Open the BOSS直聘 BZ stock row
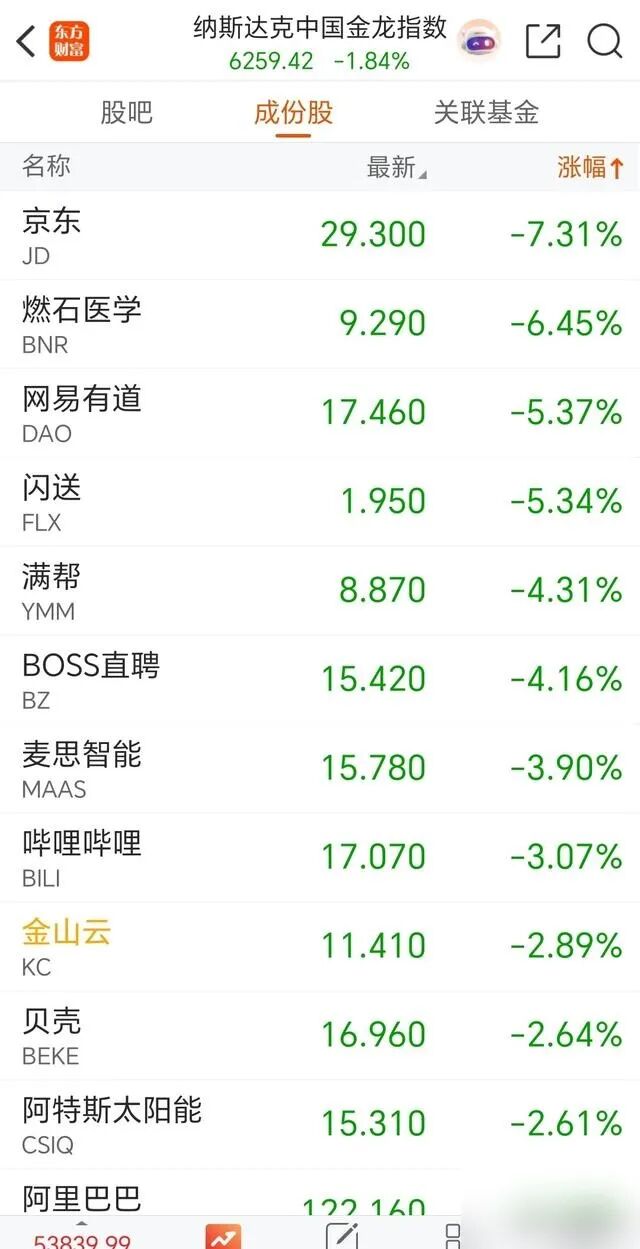Image resolution: width=640 pixels, height=1249 pixels. [320, 680]
